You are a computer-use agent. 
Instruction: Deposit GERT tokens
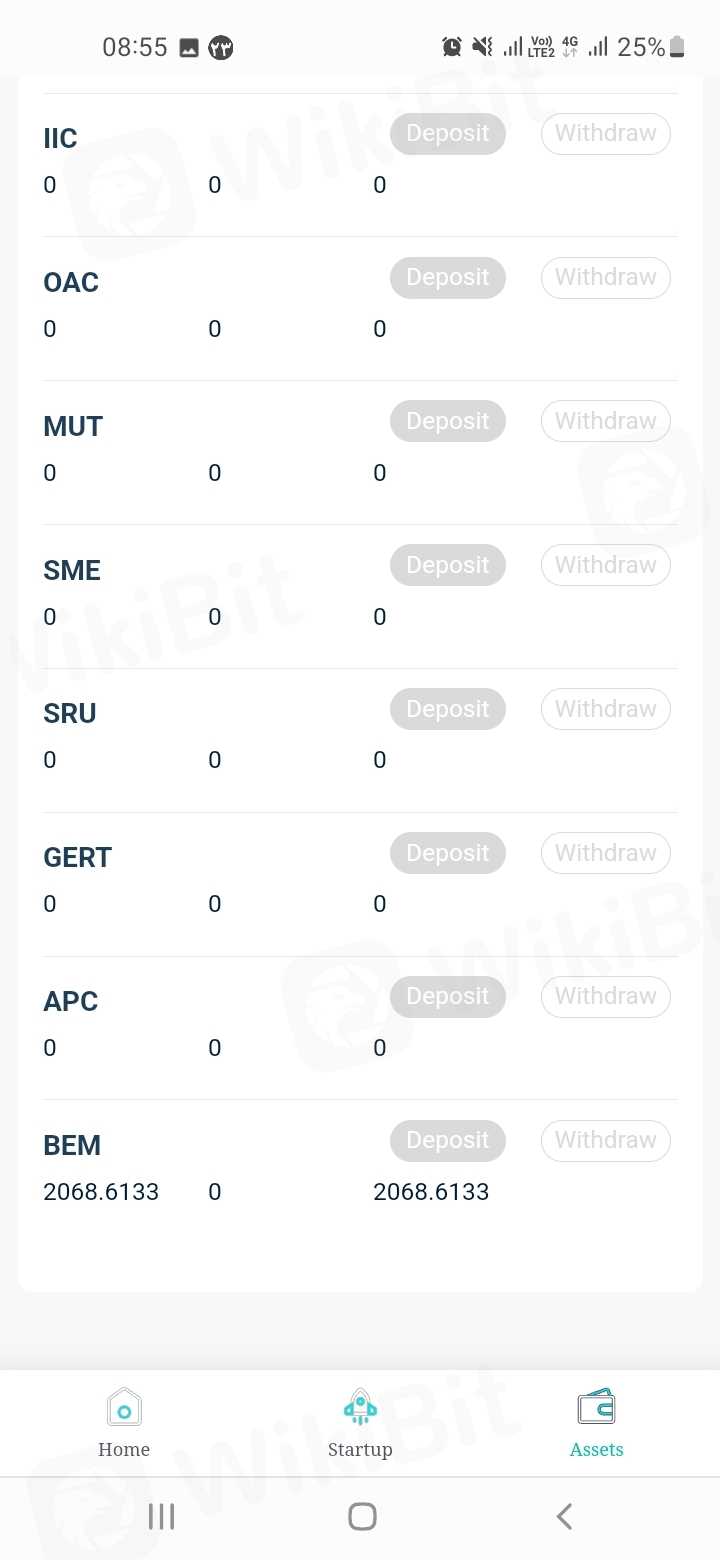447,853
